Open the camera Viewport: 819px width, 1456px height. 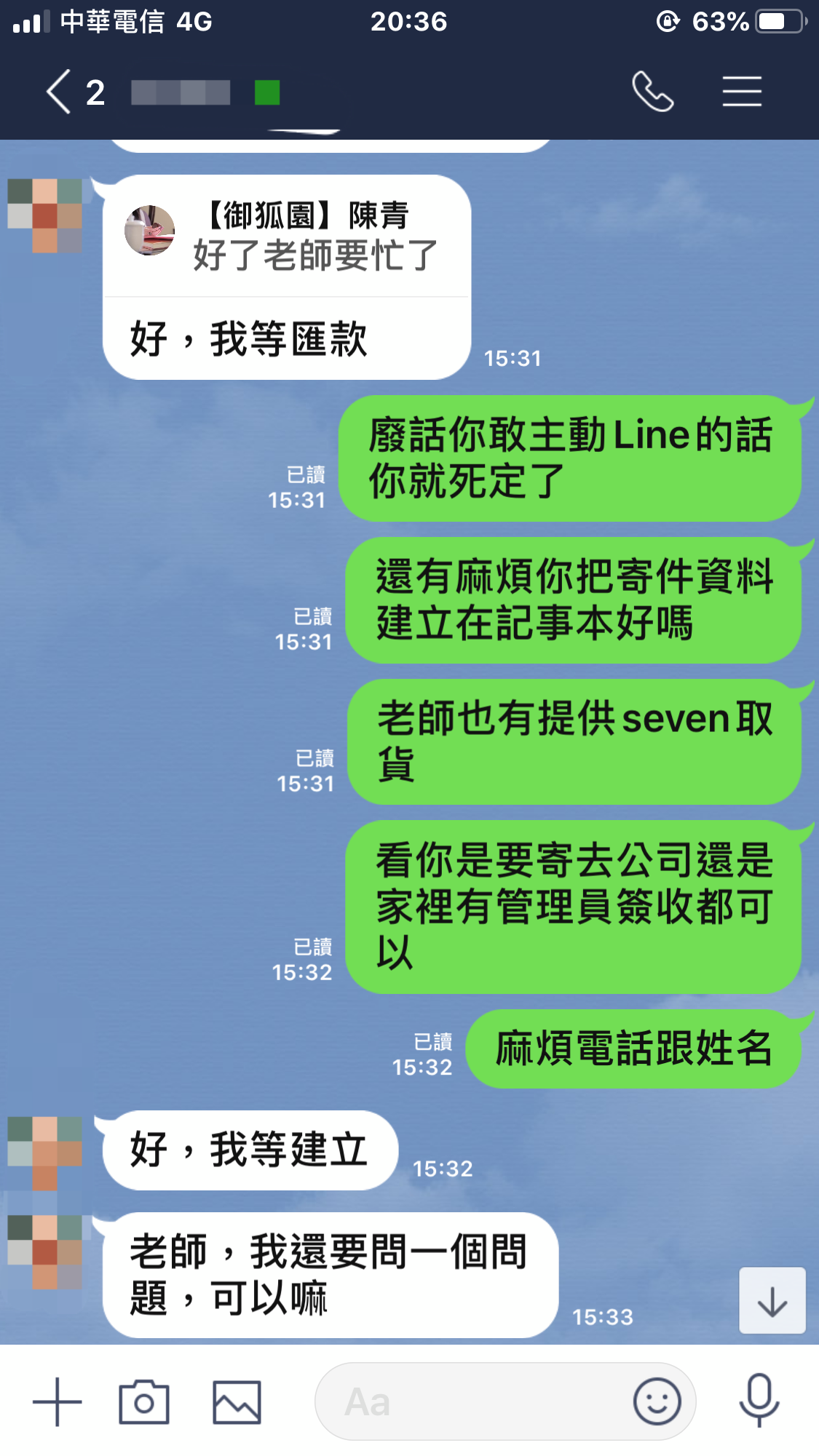pyautogui.click(x=144, y=1401)
